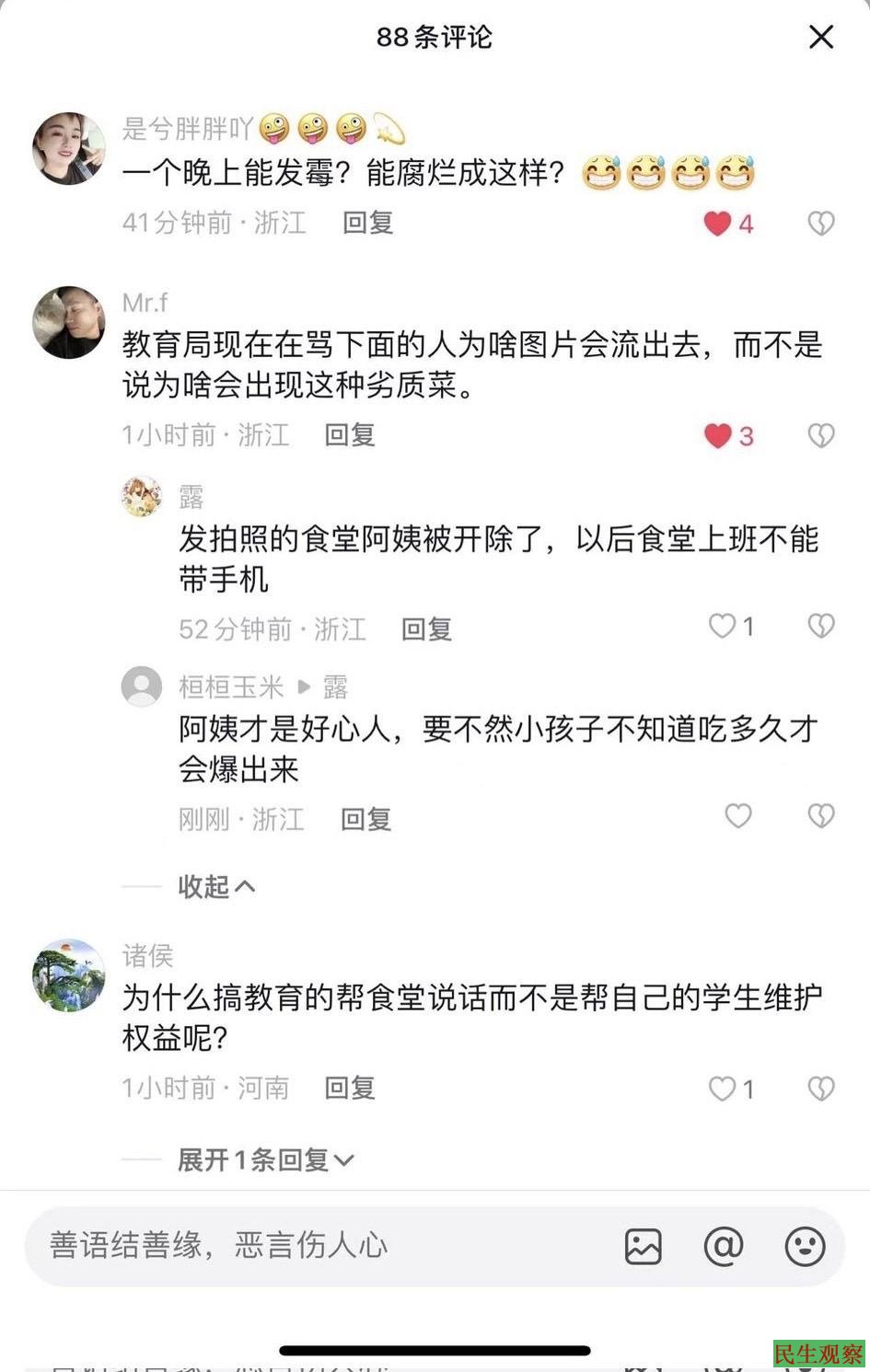
Task: Like 桓桓玉米's reply
Action: (x=738, y=816)
